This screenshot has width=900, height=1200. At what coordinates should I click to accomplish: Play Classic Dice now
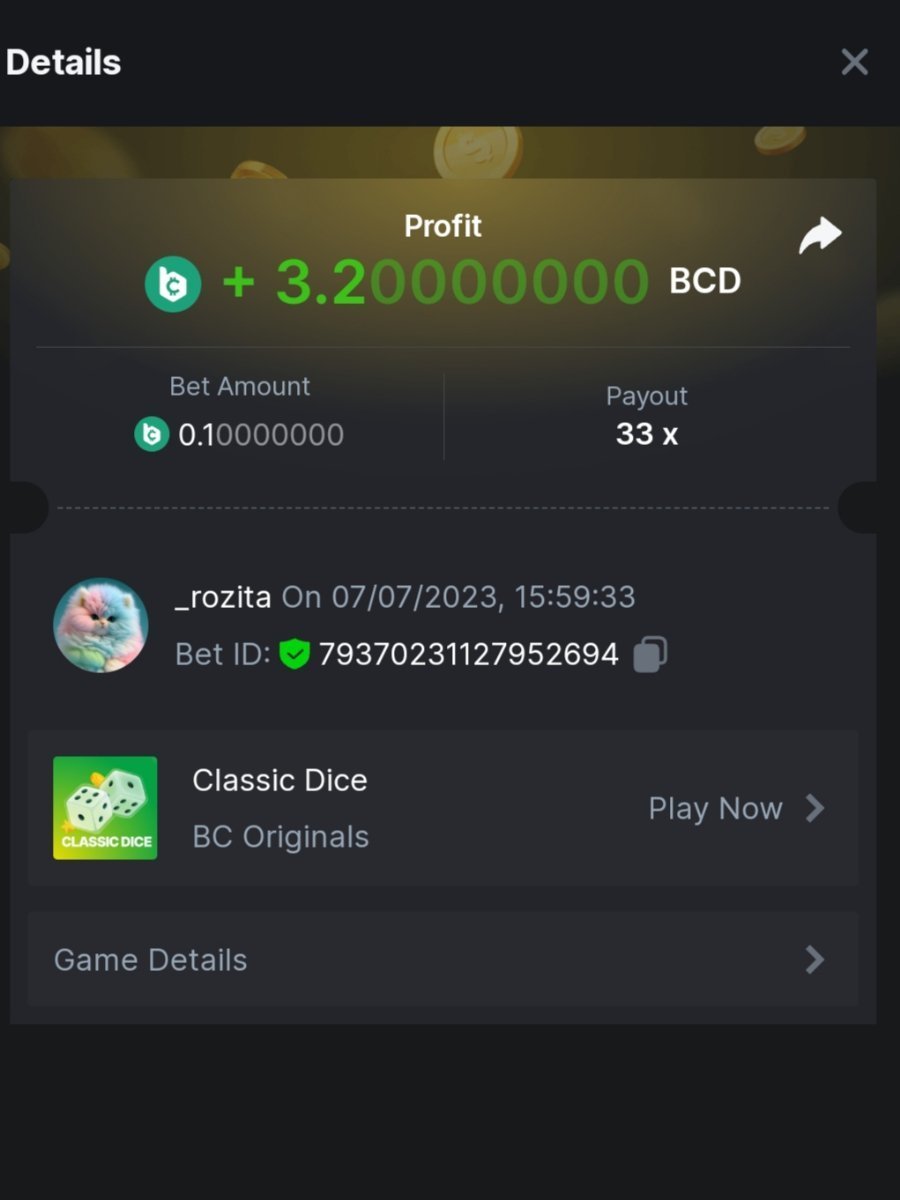tap(736, 808)
